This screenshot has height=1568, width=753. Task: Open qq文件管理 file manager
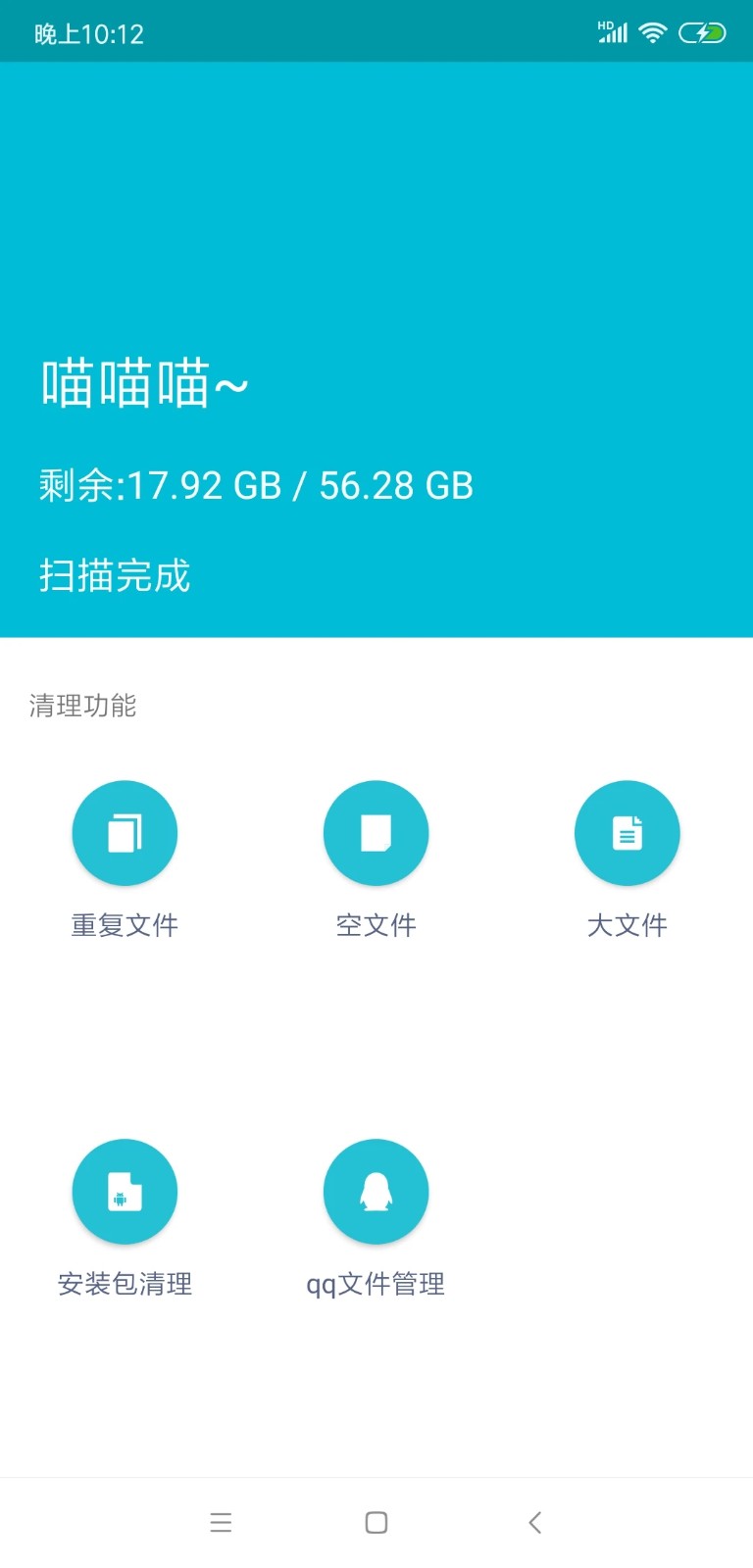tap(376, 1192)
